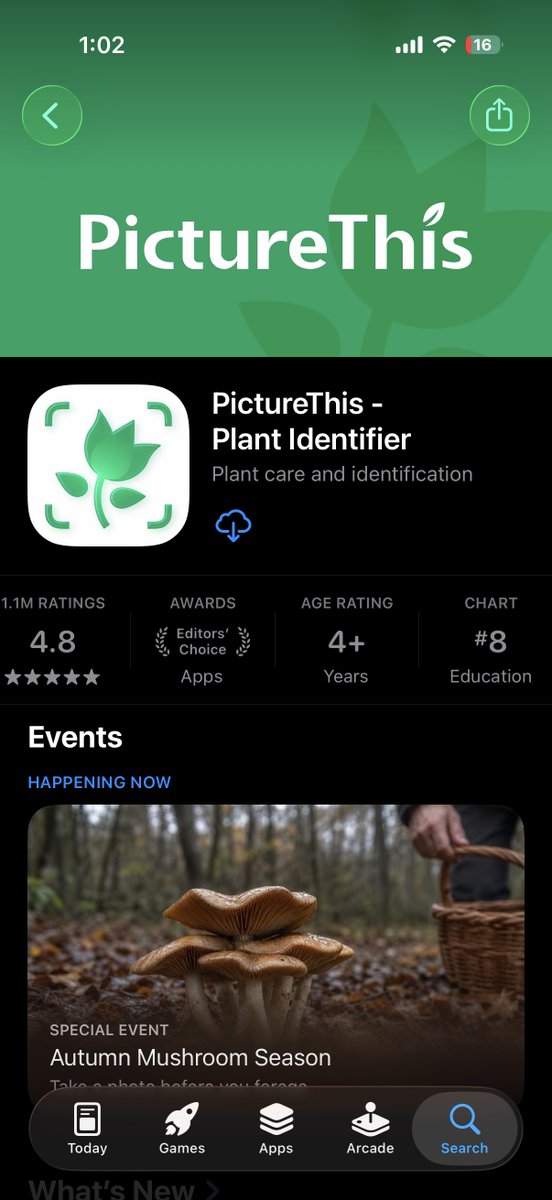Share the PictureThis app page
The height and width of the screenshot is (1200, 552).
499,116
